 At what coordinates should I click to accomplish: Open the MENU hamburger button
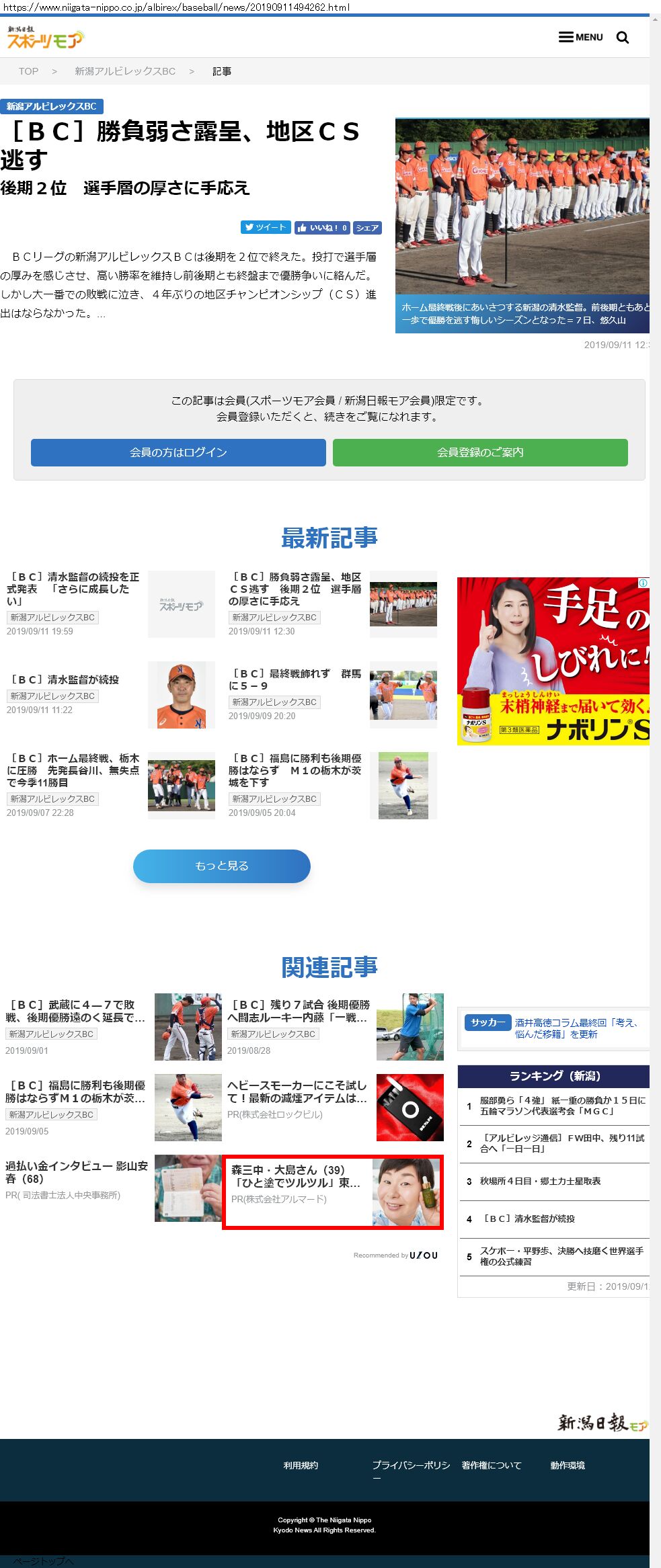pos(581,37)
